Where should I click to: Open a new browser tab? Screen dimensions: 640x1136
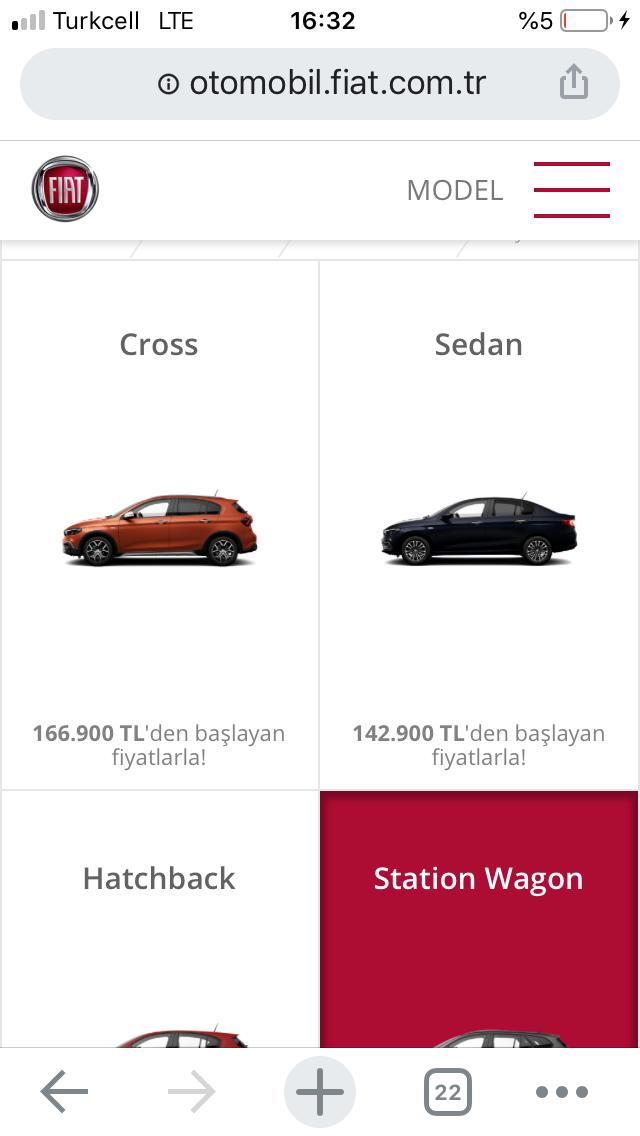coord(320,1092)
